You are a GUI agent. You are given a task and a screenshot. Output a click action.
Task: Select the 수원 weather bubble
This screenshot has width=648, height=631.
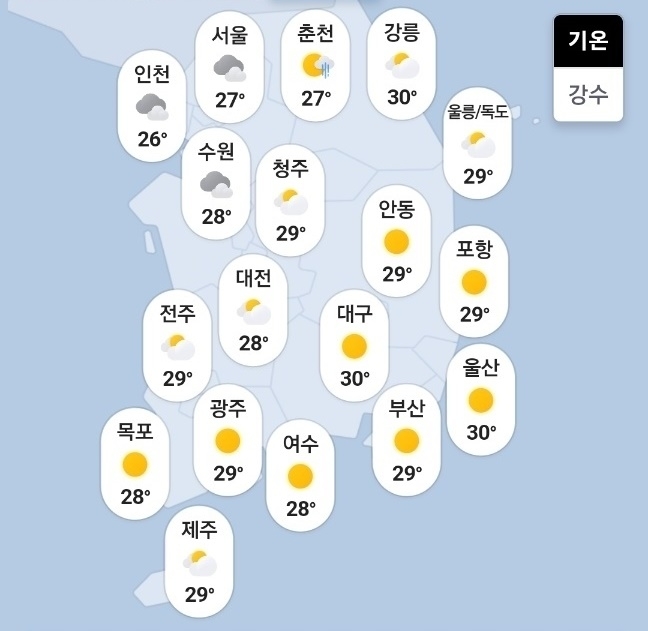[x=216, y=183]
